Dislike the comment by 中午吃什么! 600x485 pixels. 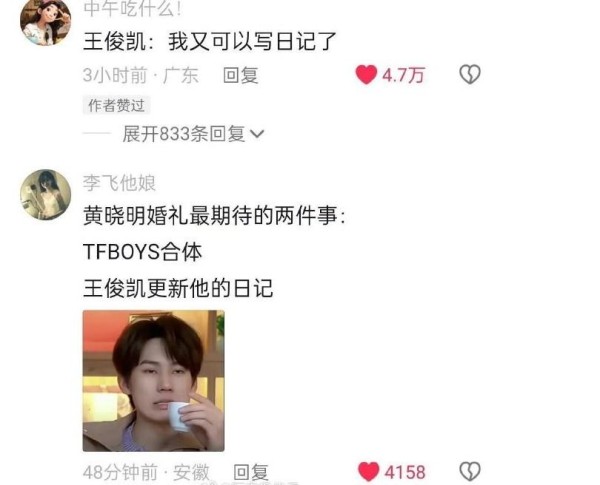[x=470, y=75]
